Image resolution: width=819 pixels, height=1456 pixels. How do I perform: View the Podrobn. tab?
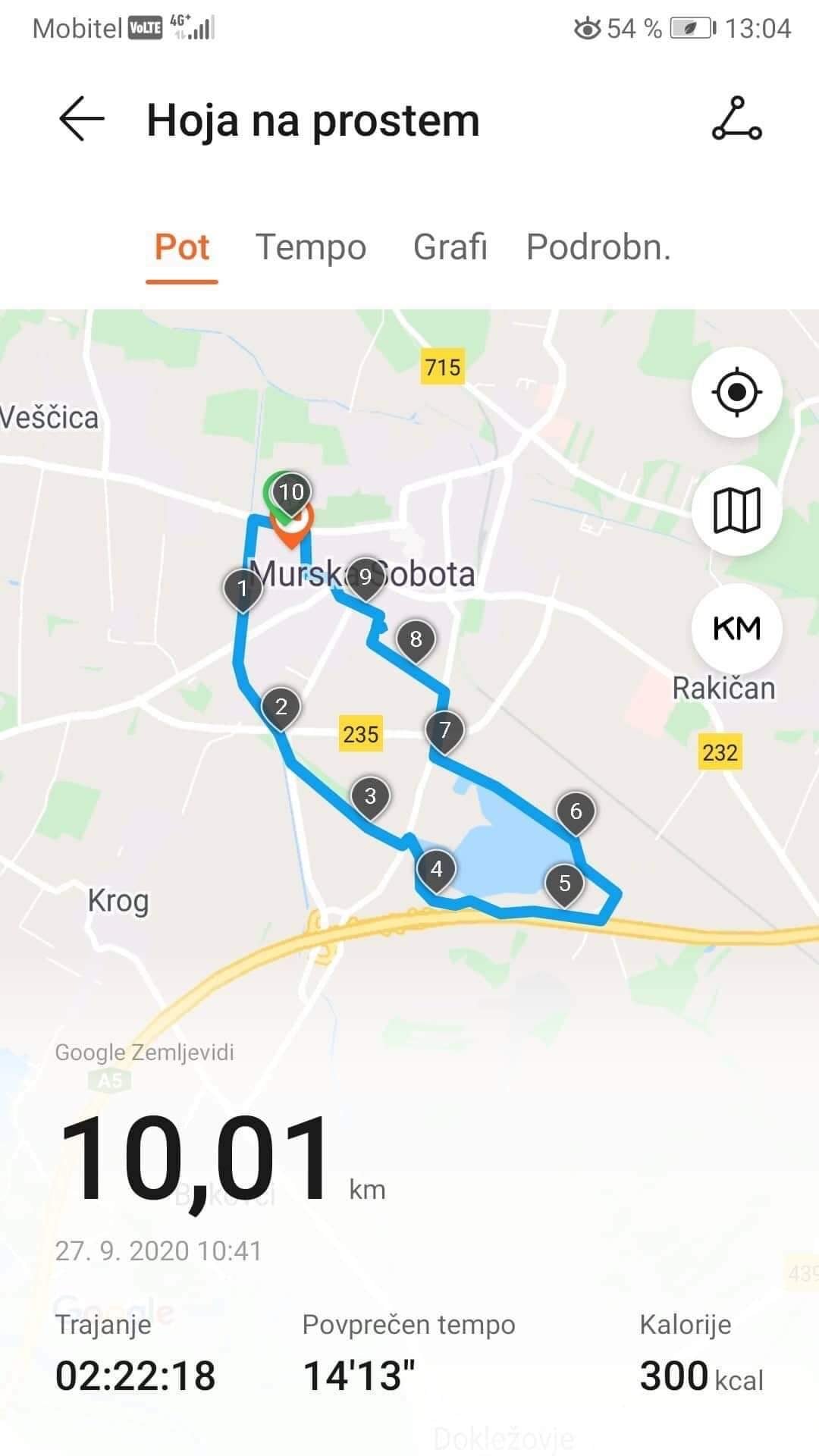pyautogui.click(x=598, y=247)
